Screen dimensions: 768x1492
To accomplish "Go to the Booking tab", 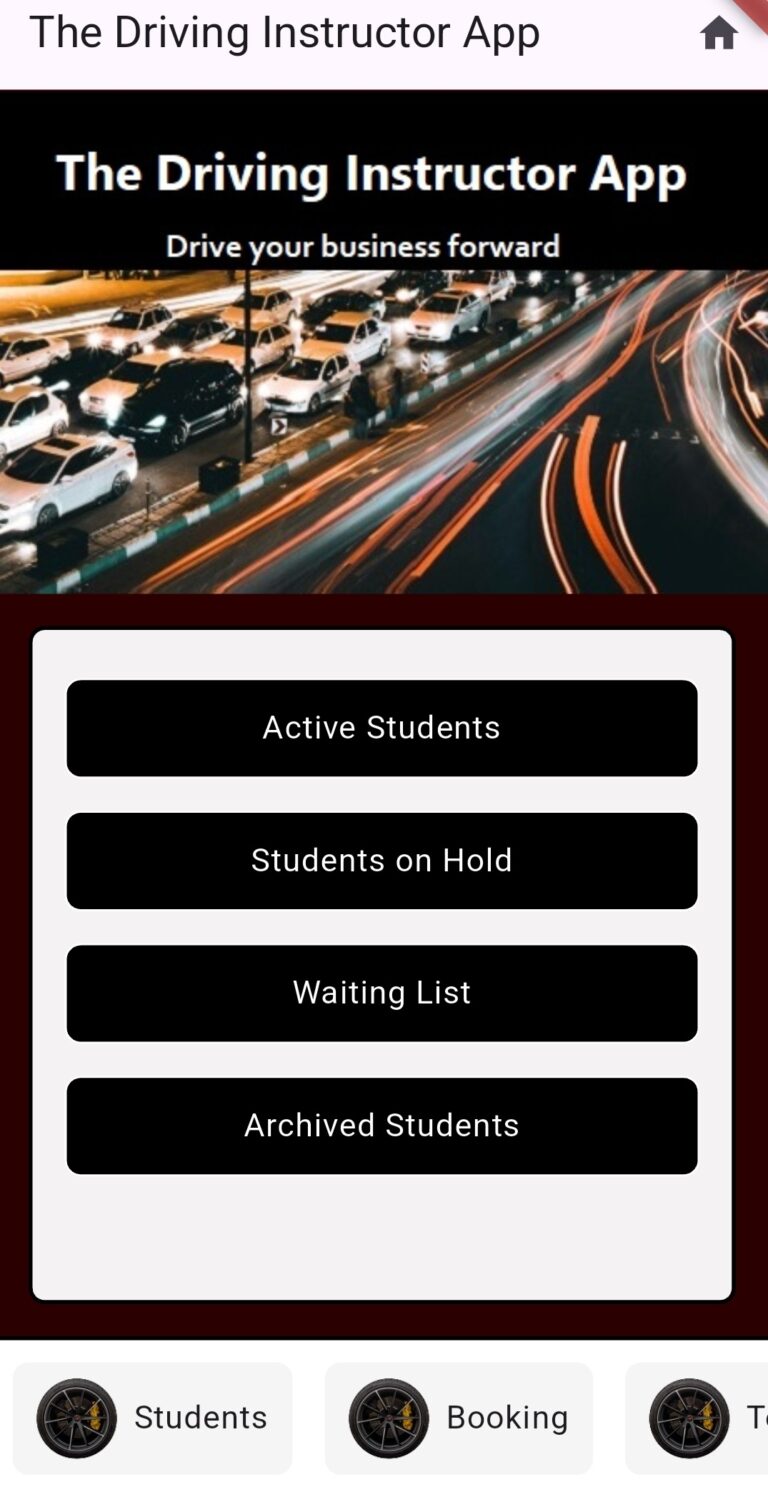I will click(459, 1417).
